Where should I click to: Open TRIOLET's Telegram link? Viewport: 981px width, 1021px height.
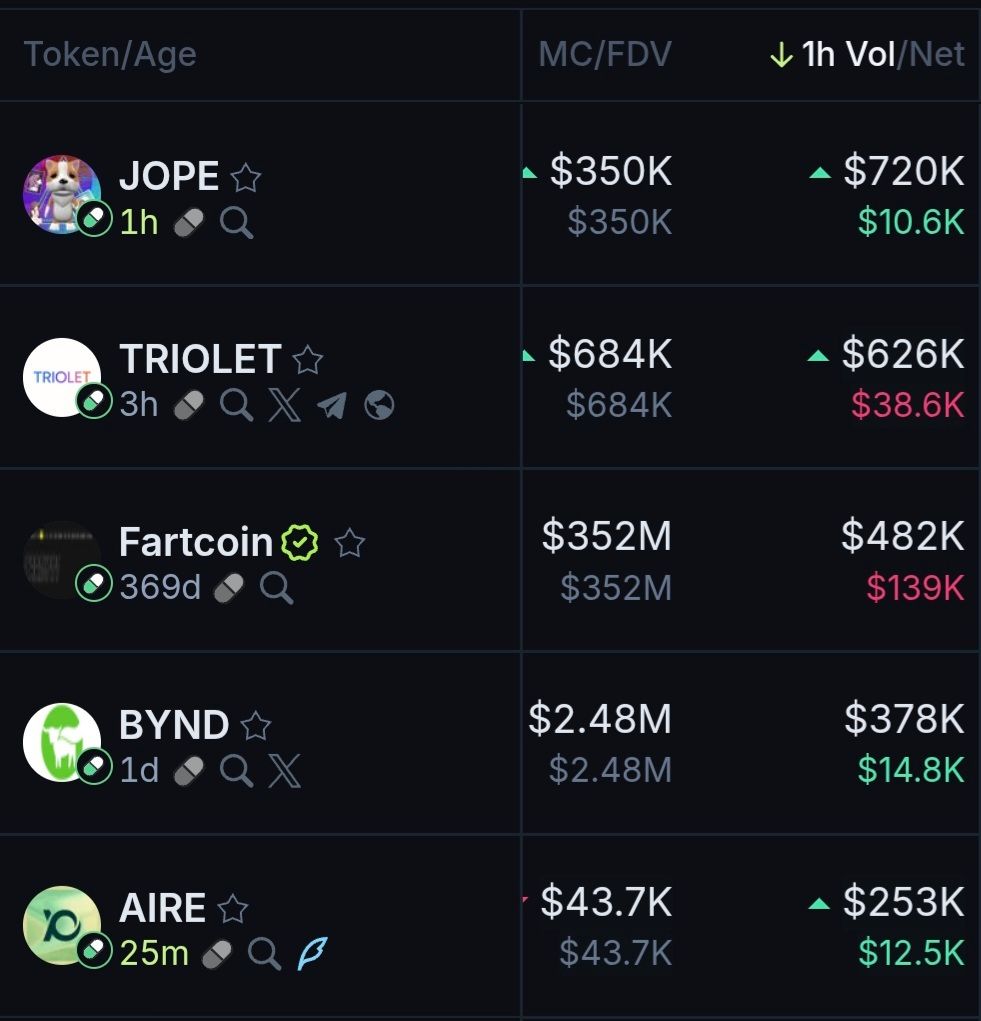click(x=332, y=405)
